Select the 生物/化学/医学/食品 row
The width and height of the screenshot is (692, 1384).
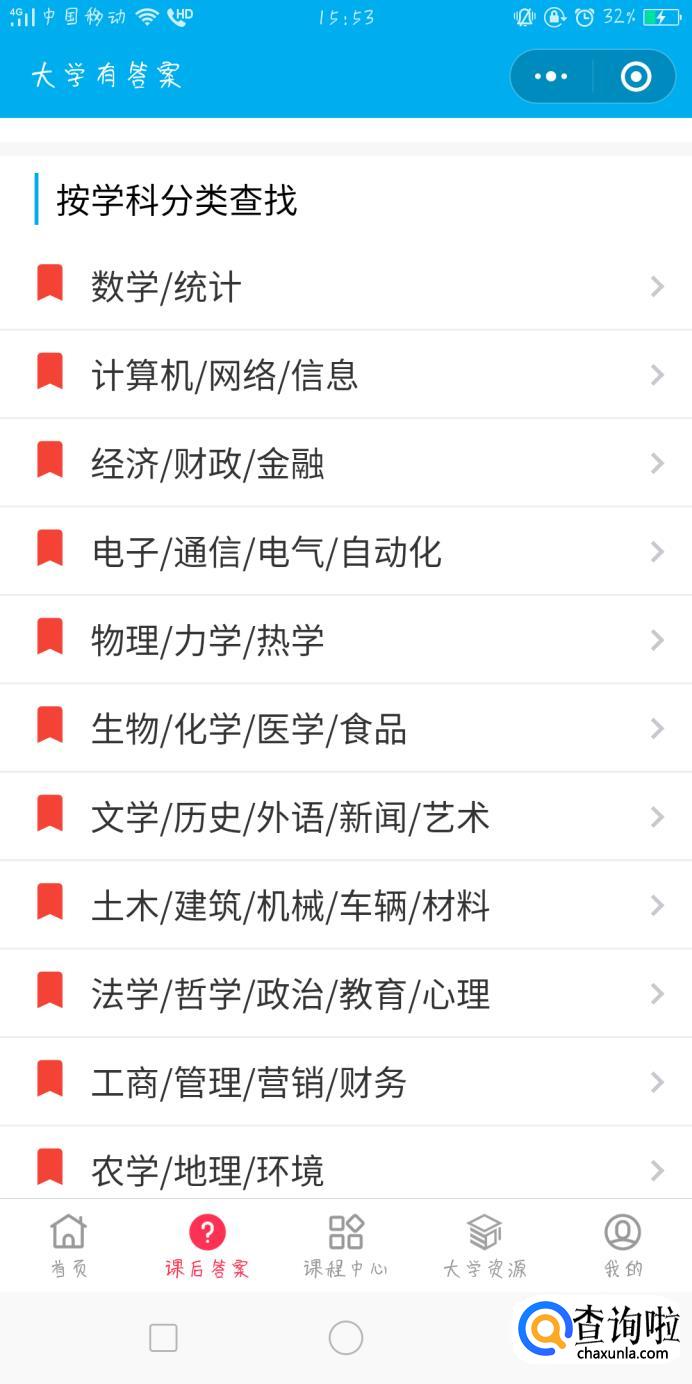(x=346, y=729)
